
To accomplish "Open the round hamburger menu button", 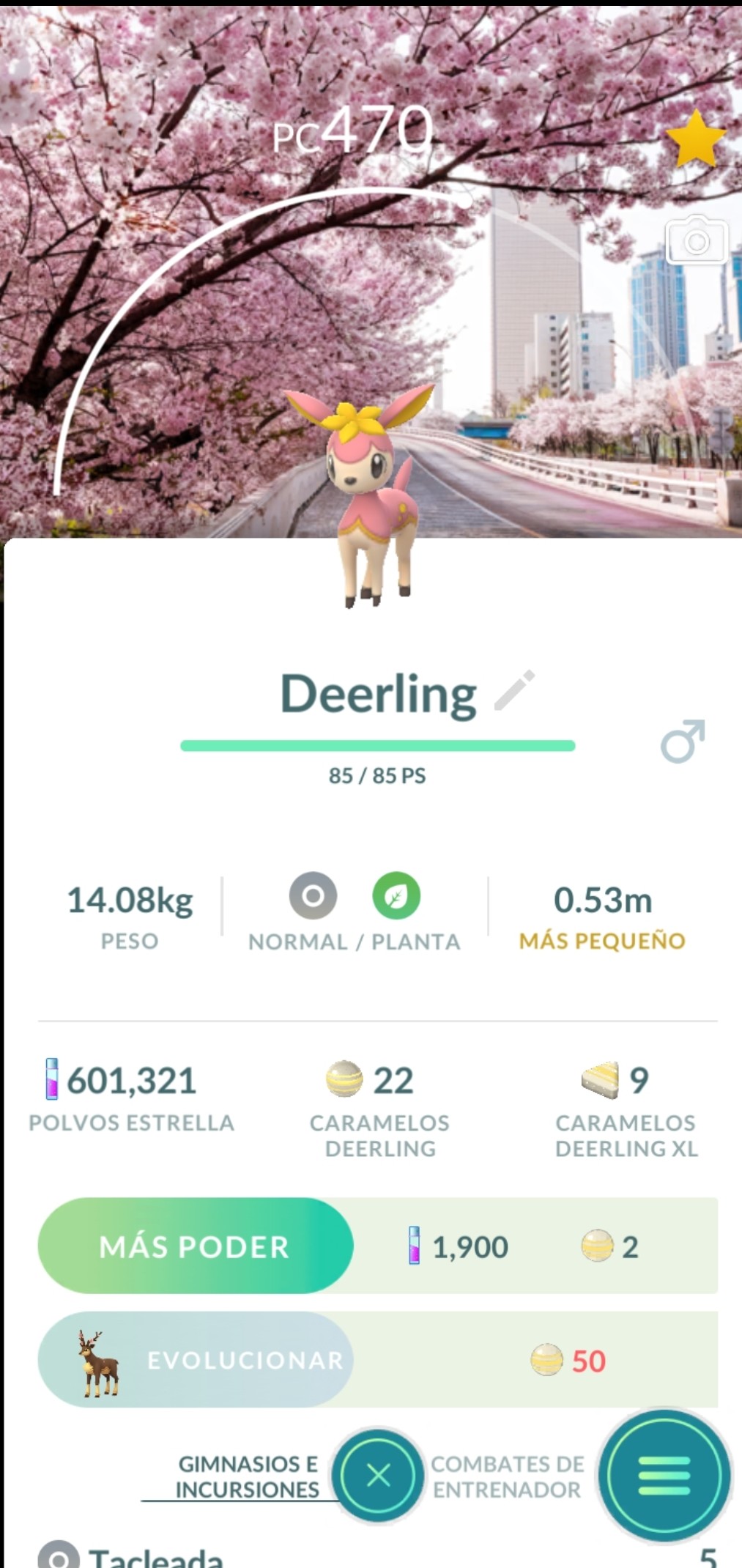I will click(x=664, y=1475).
